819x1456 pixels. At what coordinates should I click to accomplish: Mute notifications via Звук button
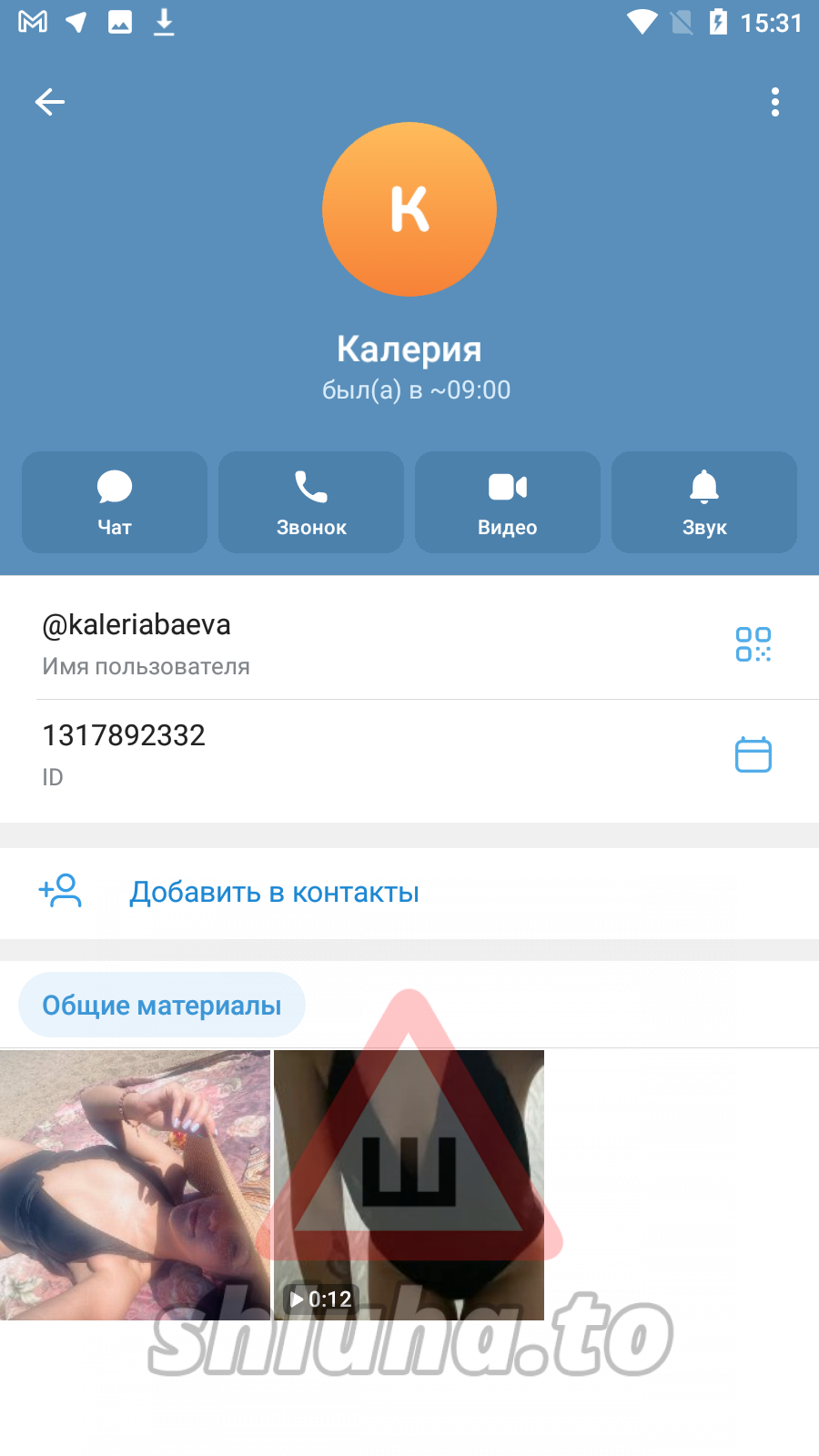704,502
